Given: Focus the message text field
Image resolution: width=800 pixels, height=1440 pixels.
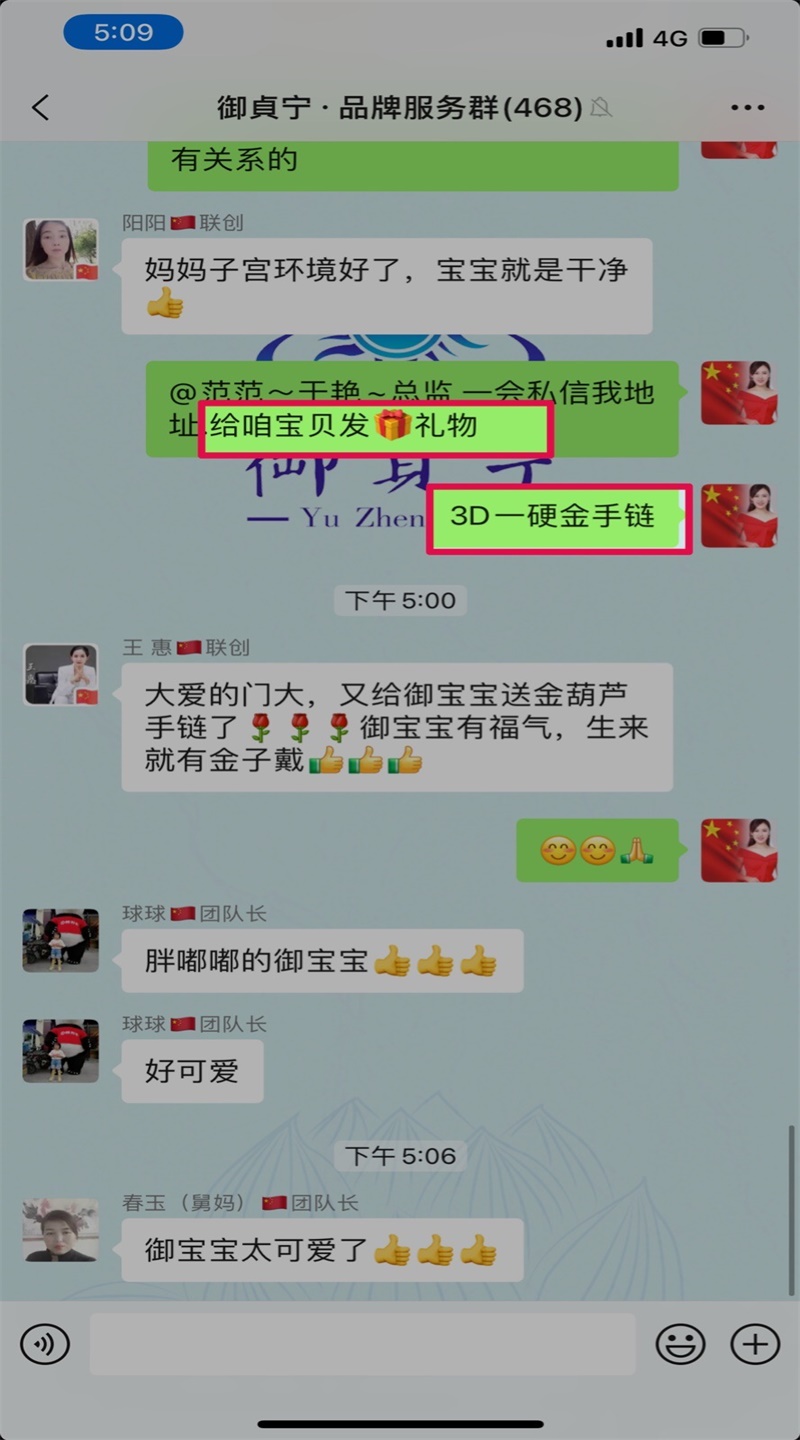Looking at the screenshot, I should (362, 1344).
